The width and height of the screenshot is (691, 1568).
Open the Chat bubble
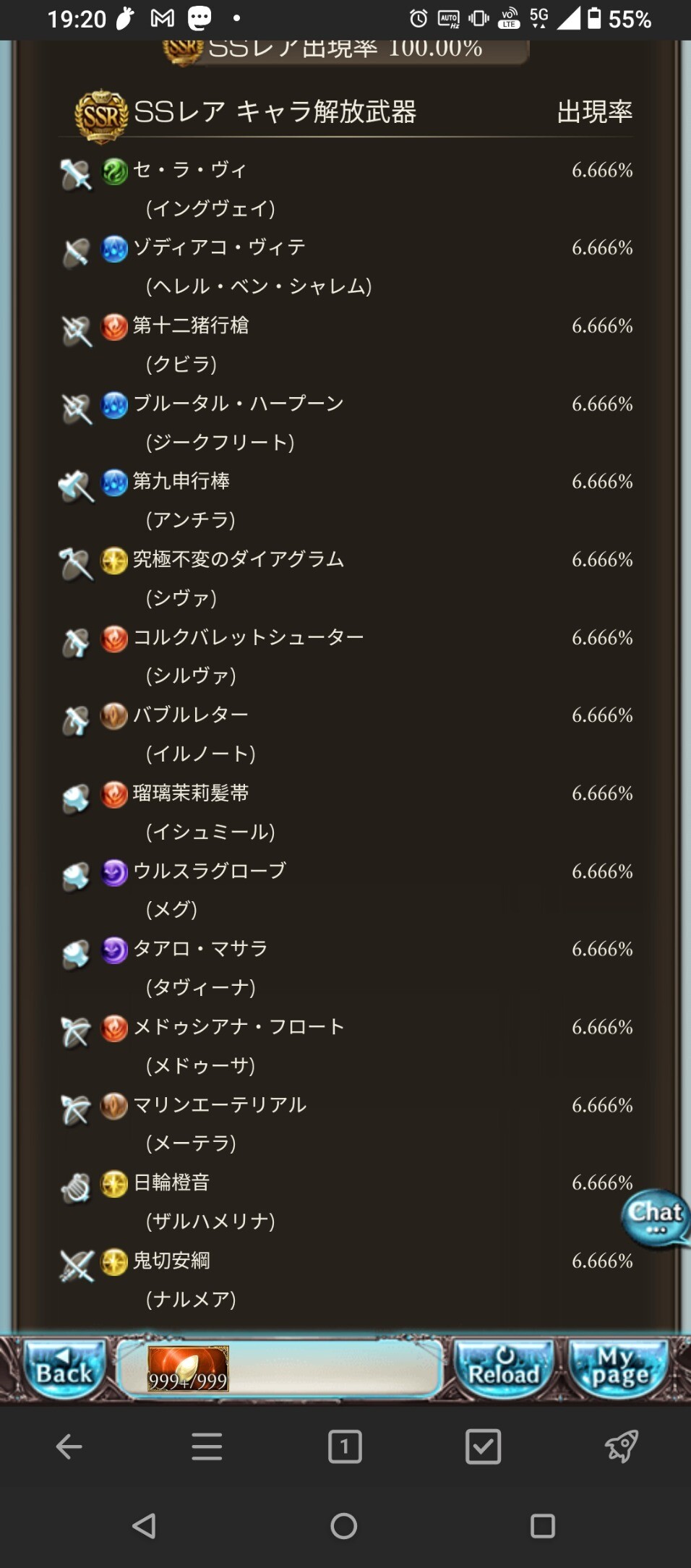(655, 1219)
